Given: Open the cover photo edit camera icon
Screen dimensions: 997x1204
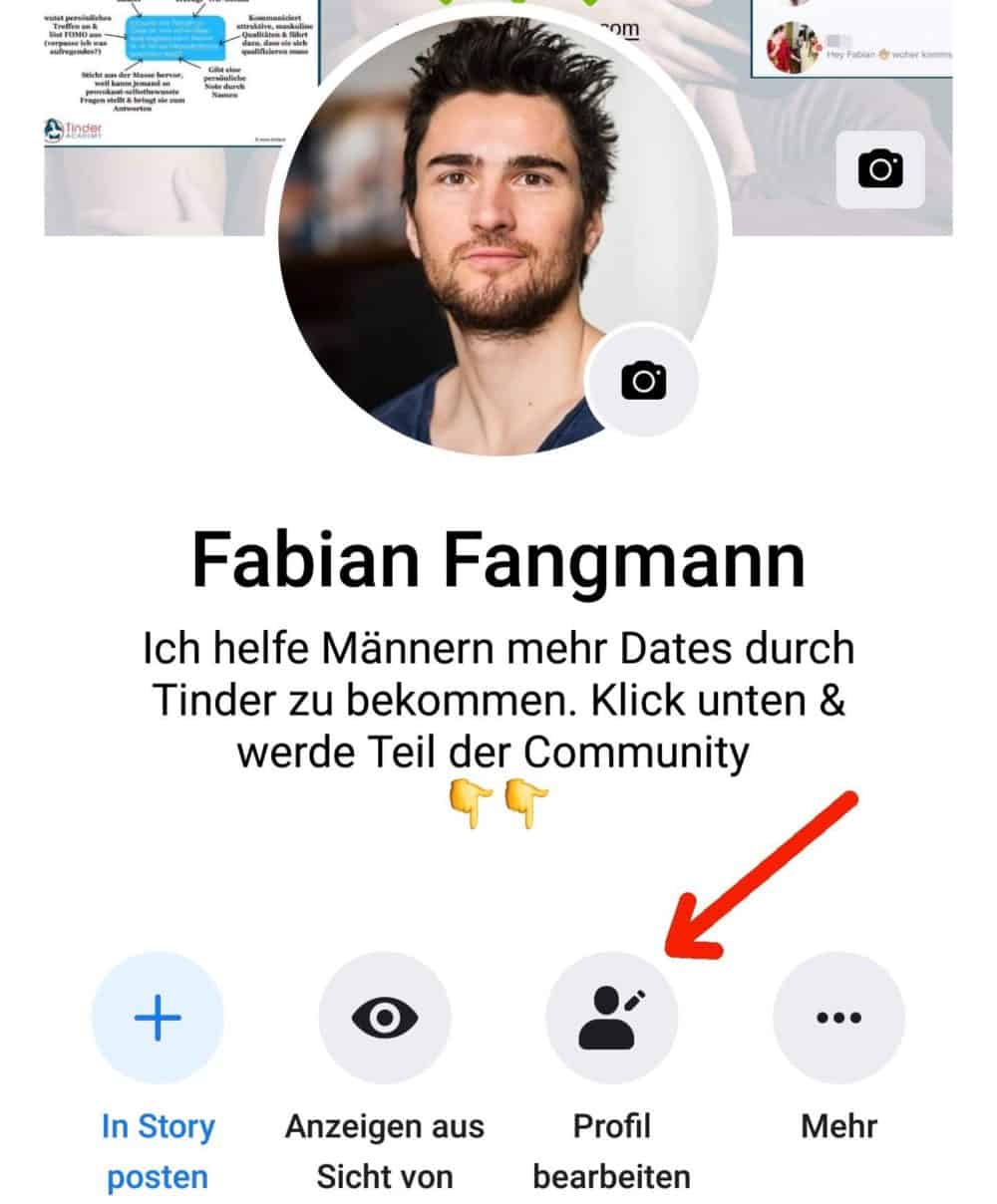Looking at the screenshot, I should [881, 169].
